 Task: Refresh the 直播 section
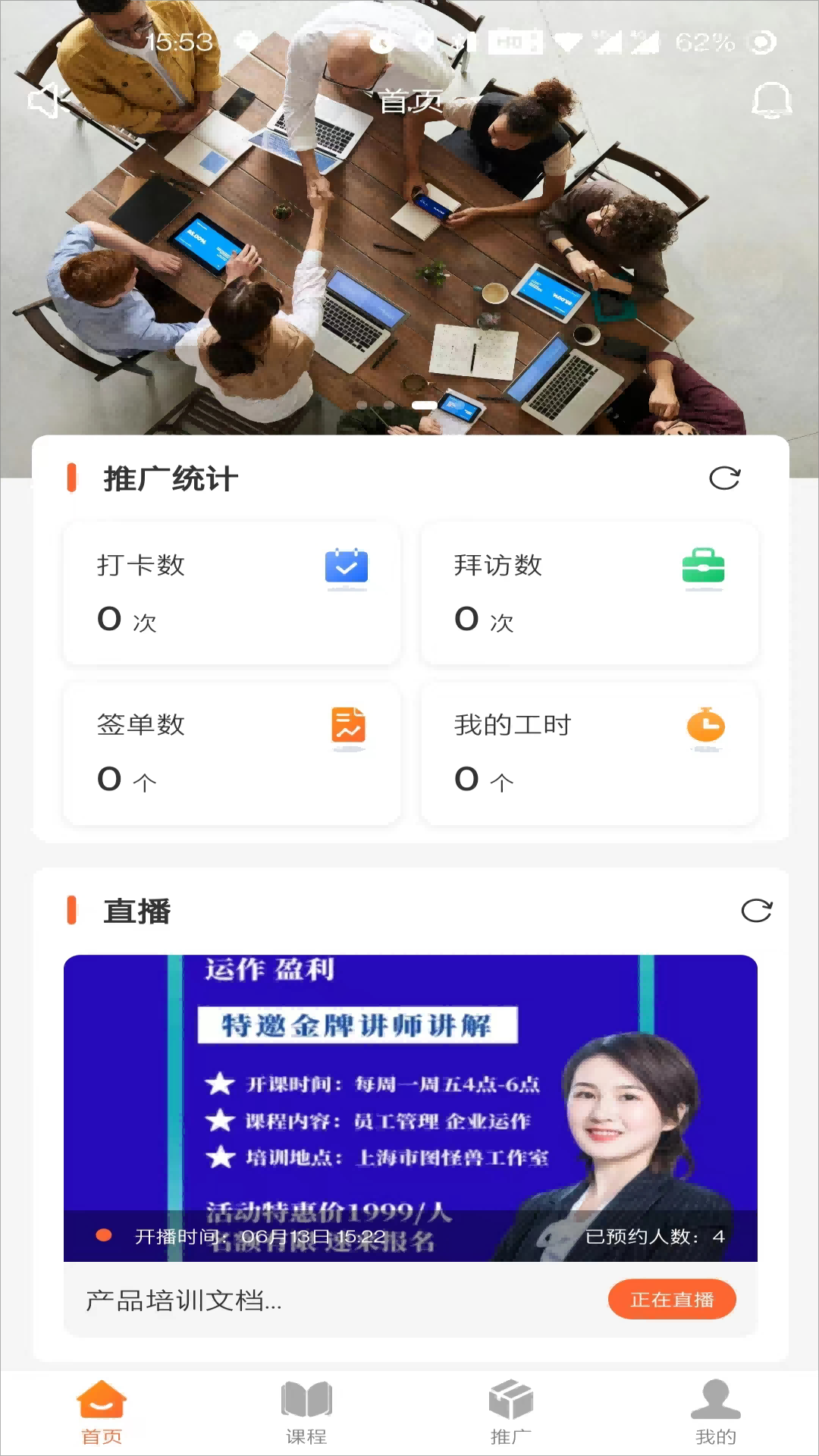(x=756, y=911)
